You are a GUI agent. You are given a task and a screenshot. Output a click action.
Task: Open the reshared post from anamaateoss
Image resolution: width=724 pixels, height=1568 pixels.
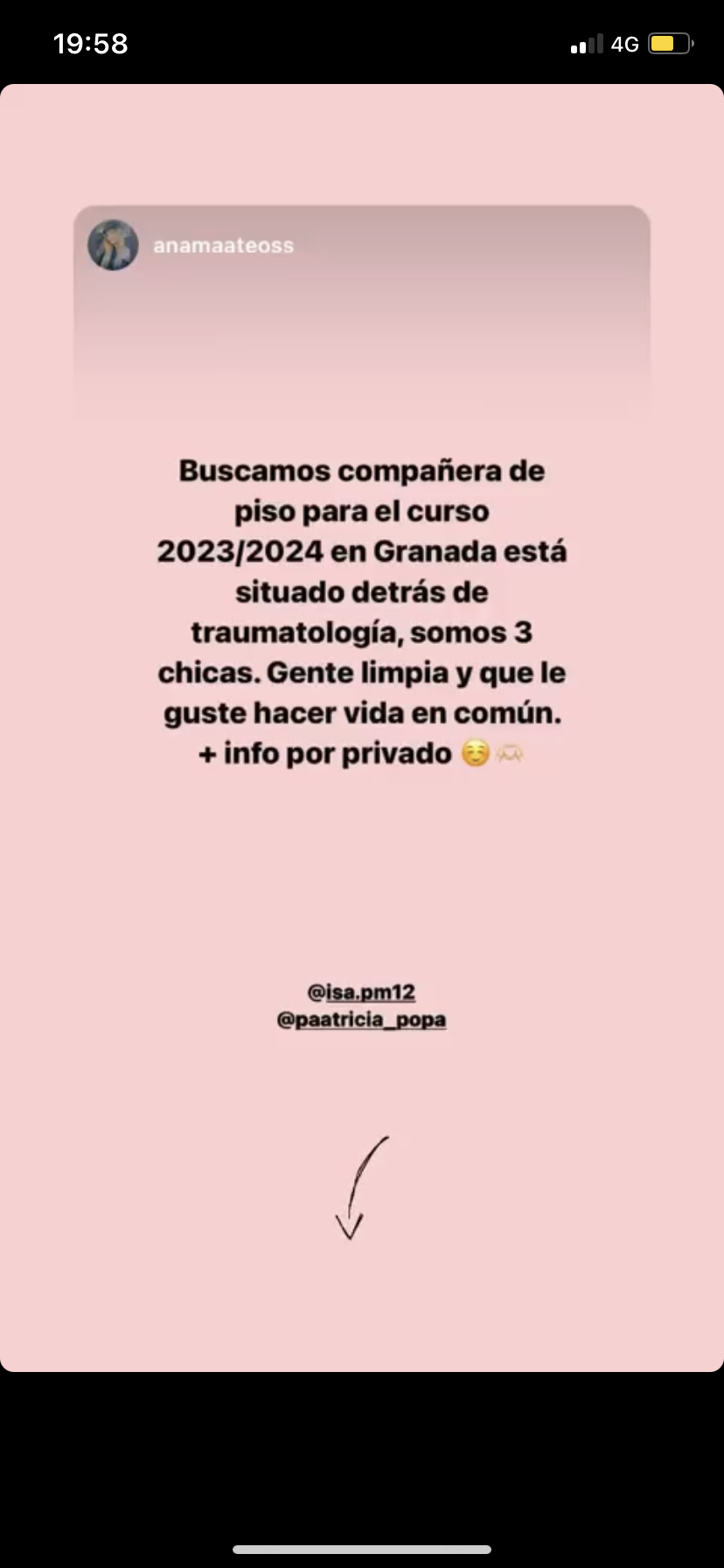[x=361, y=315]
